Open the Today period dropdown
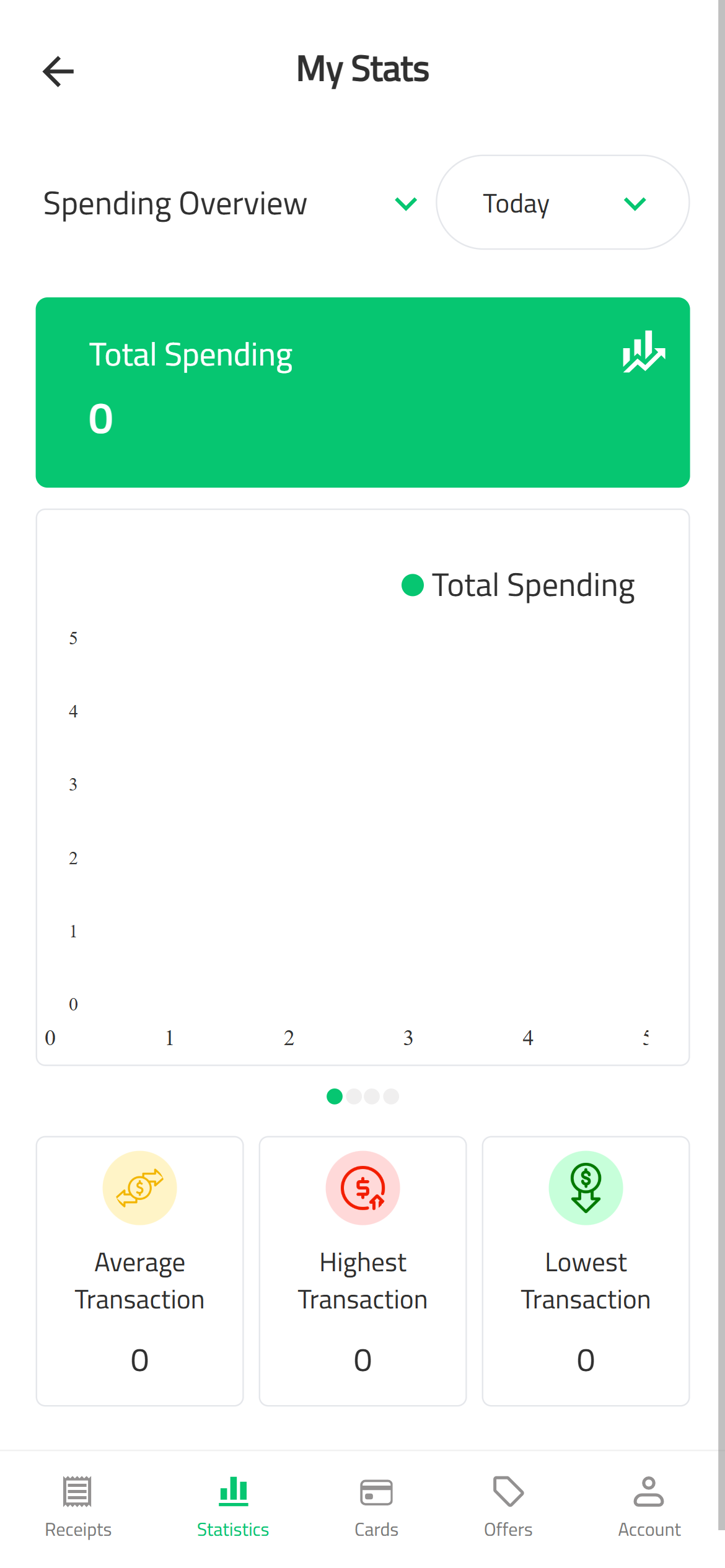The image size is (725, 1568). (563, 203)
